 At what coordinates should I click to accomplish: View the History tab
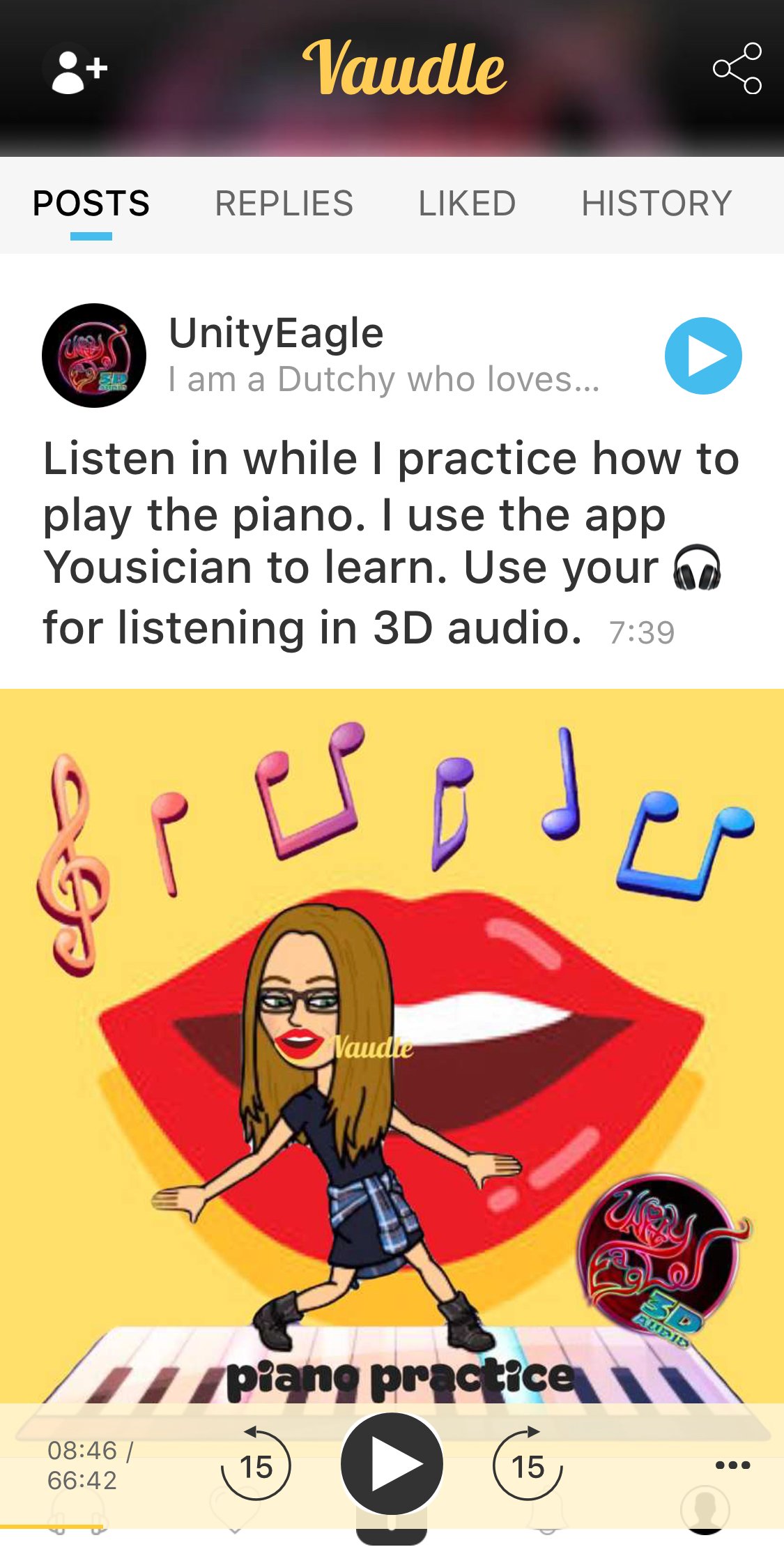tap(656, 203)
